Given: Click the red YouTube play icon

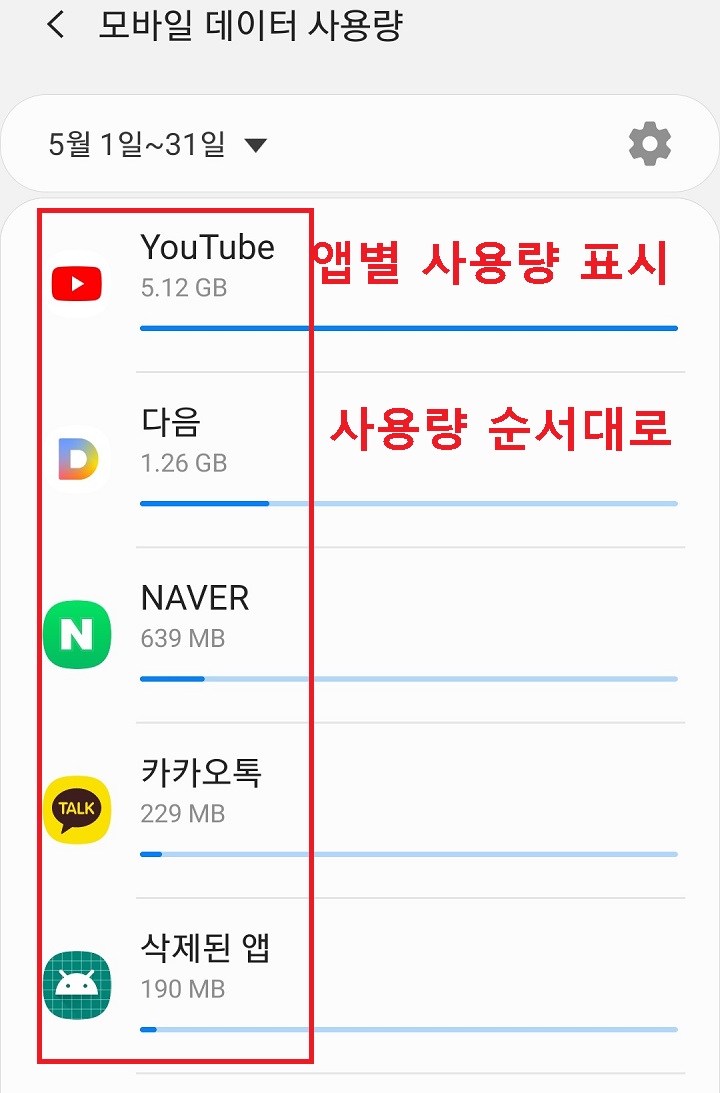Looking at the screenshot, I should pyautogui.click(x=78, y=285).
